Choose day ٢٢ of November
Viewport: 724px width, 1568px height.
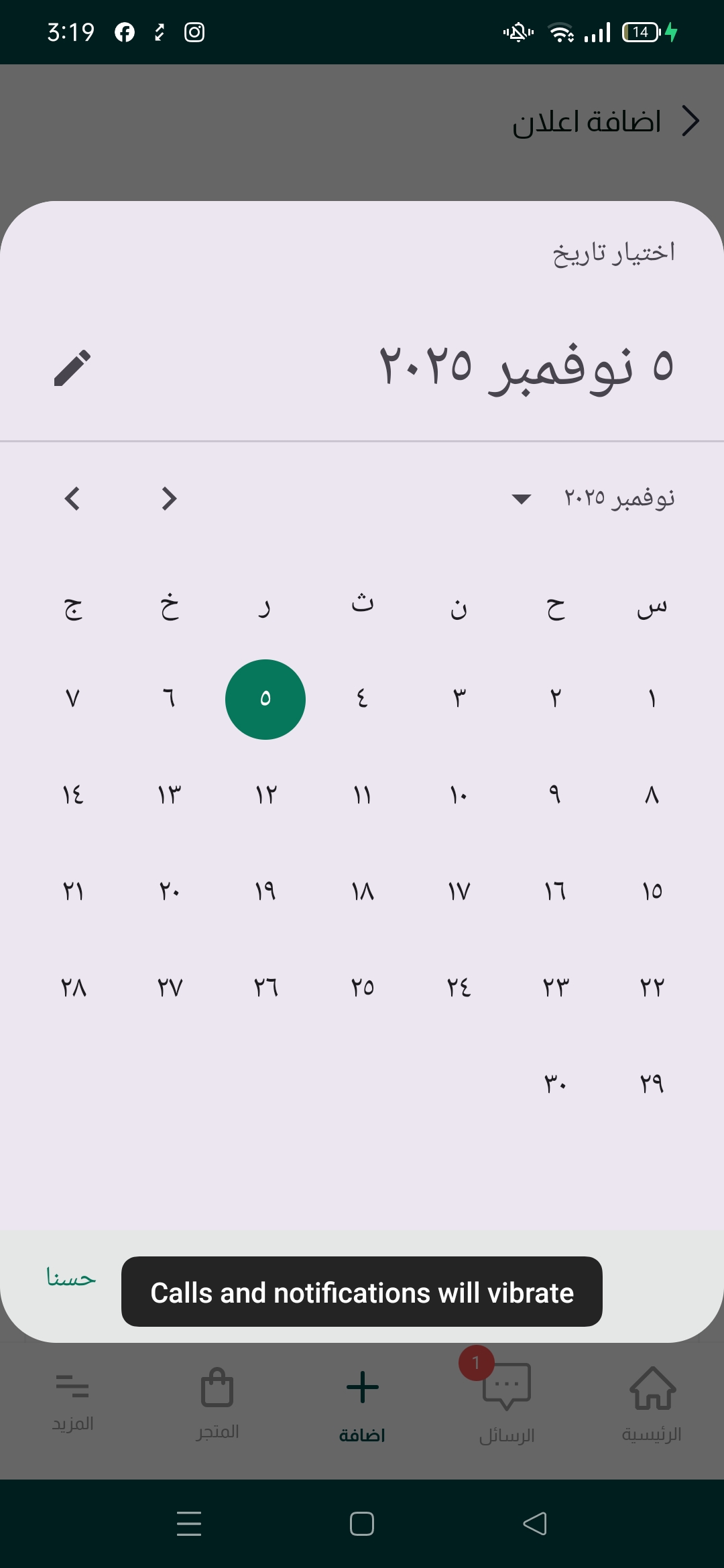click(x=652, y=987)
